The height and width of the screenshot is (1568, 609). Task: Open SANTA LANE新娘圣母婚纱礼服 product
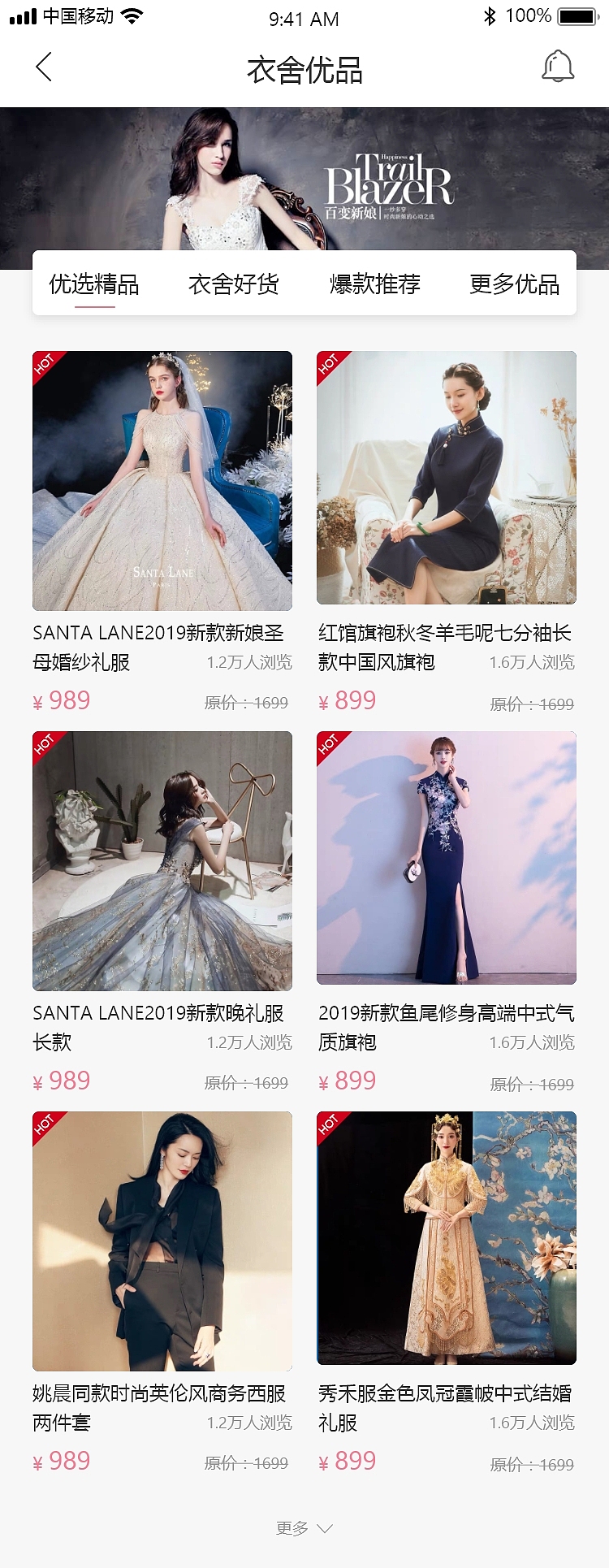162,481
